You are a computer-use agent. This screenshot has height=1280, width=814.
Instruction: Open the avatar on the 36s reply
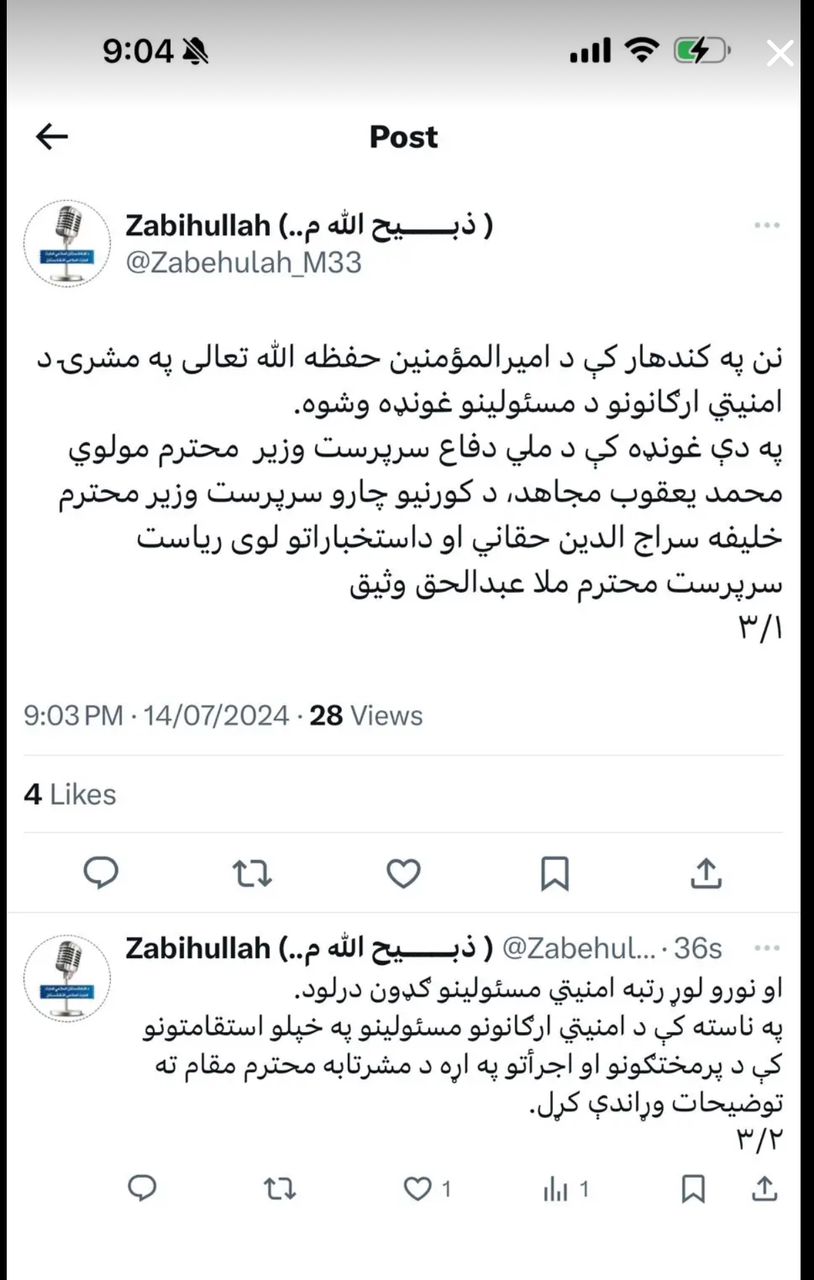[67, 978]
